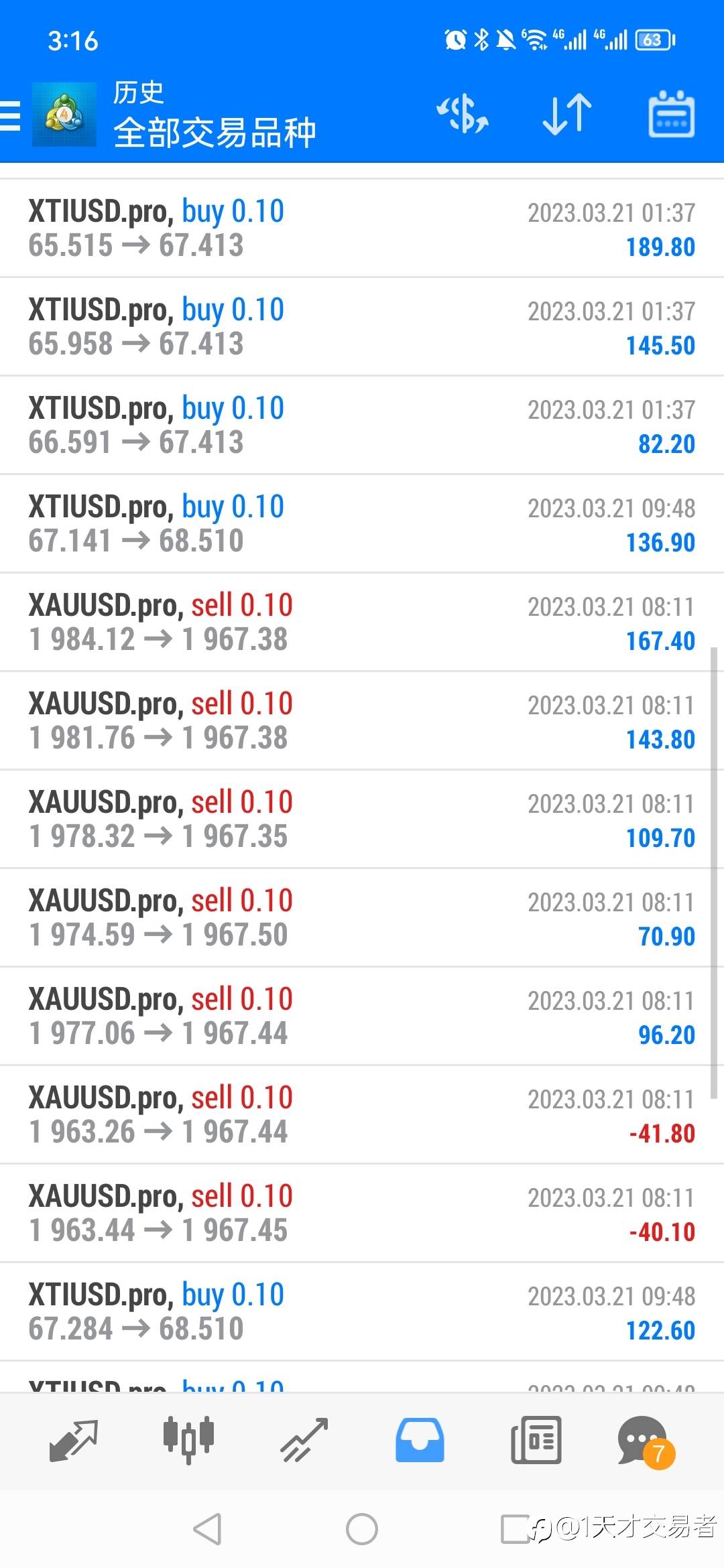The width and height of the screenshot is (724, 1568).
Task: Open the symbol filter dollar icon
Action: [x=463, y=114]
